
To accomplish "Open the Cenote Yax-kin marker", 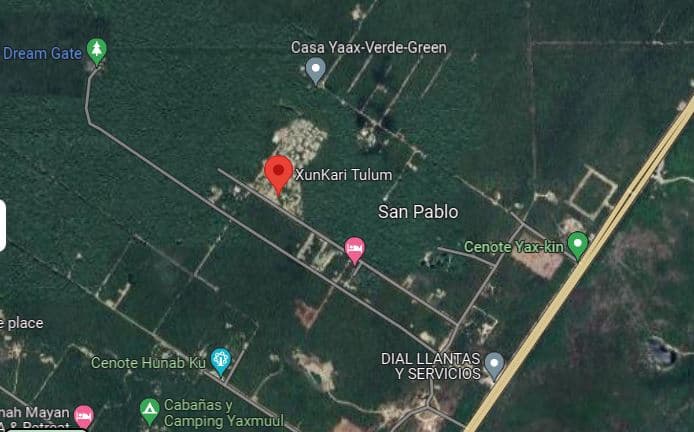I will (x=577, y=243).
